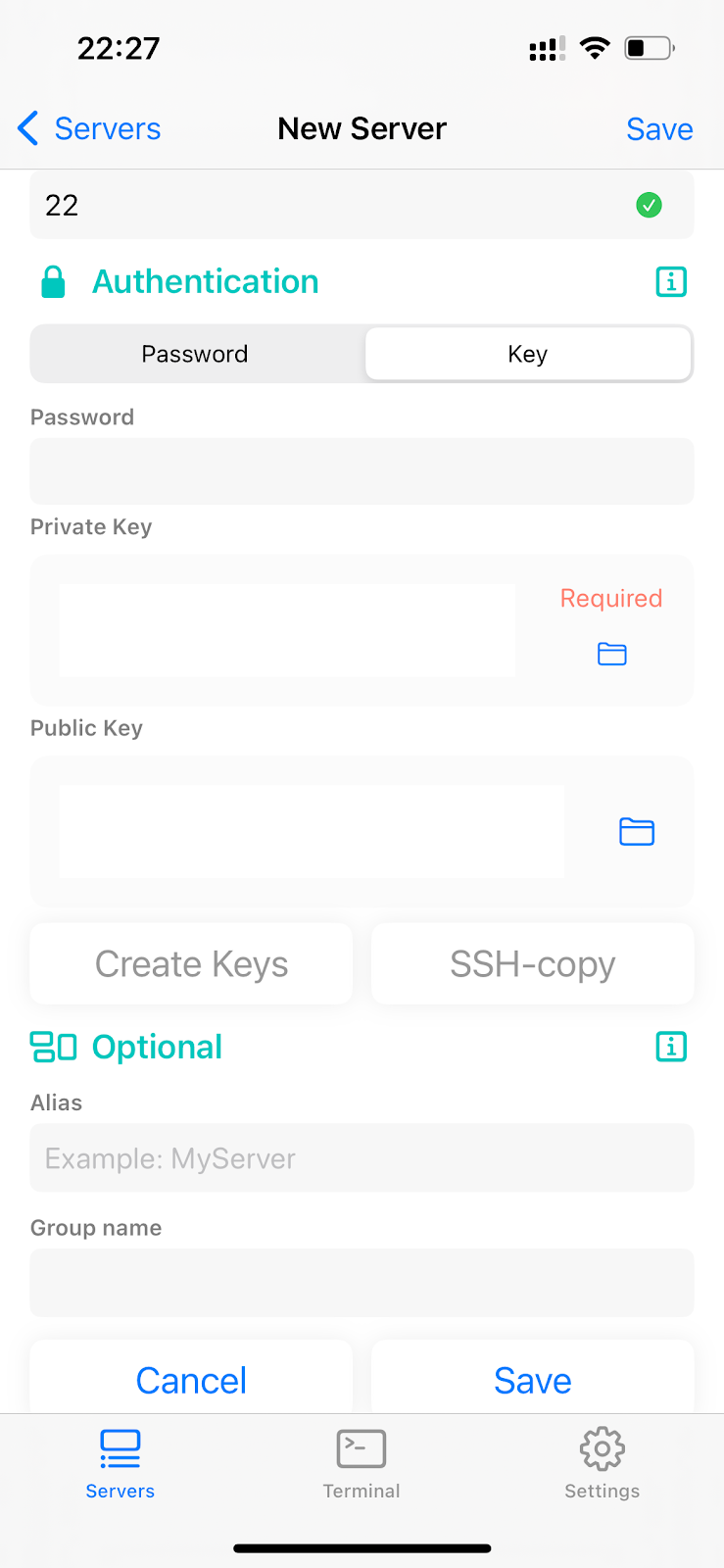This screenshot has width=724, height=1568.
Task: Switch to Password authentication
Action: 195,354
